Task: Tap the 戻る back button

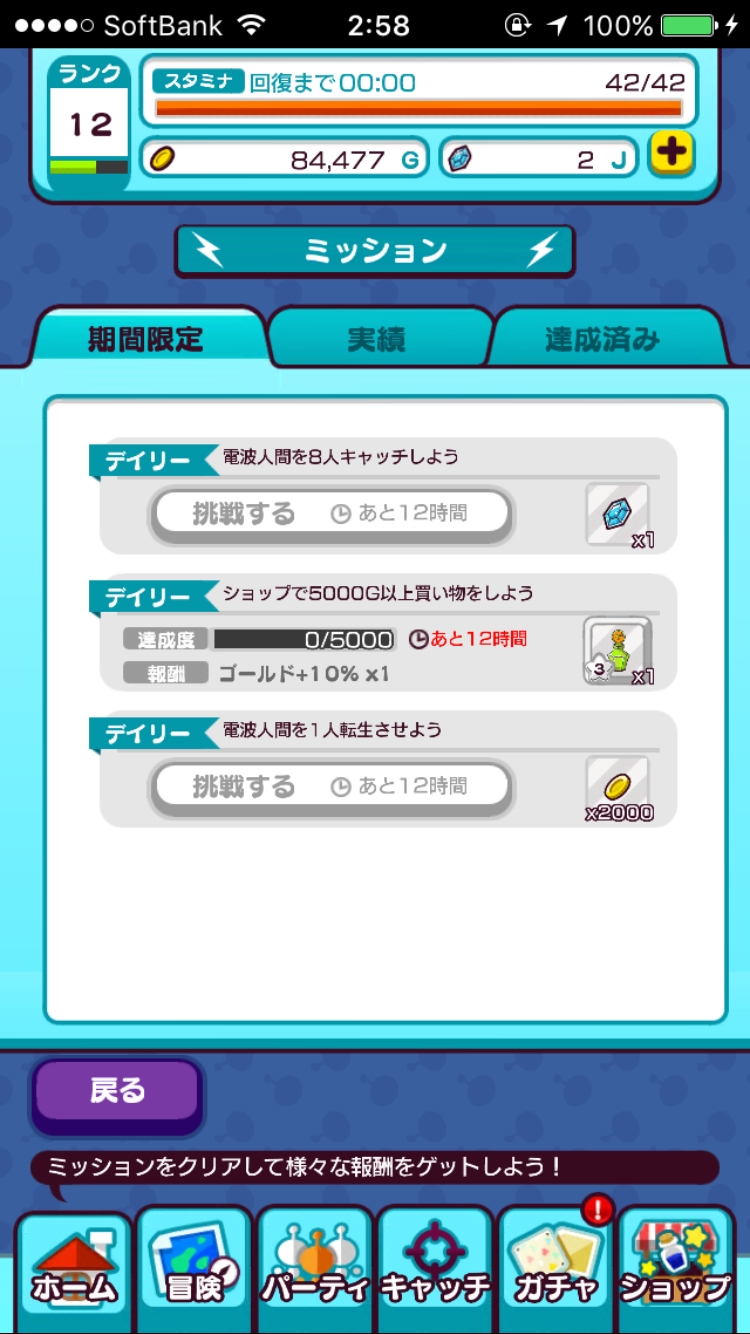Action: click(x=118, y=1093)
